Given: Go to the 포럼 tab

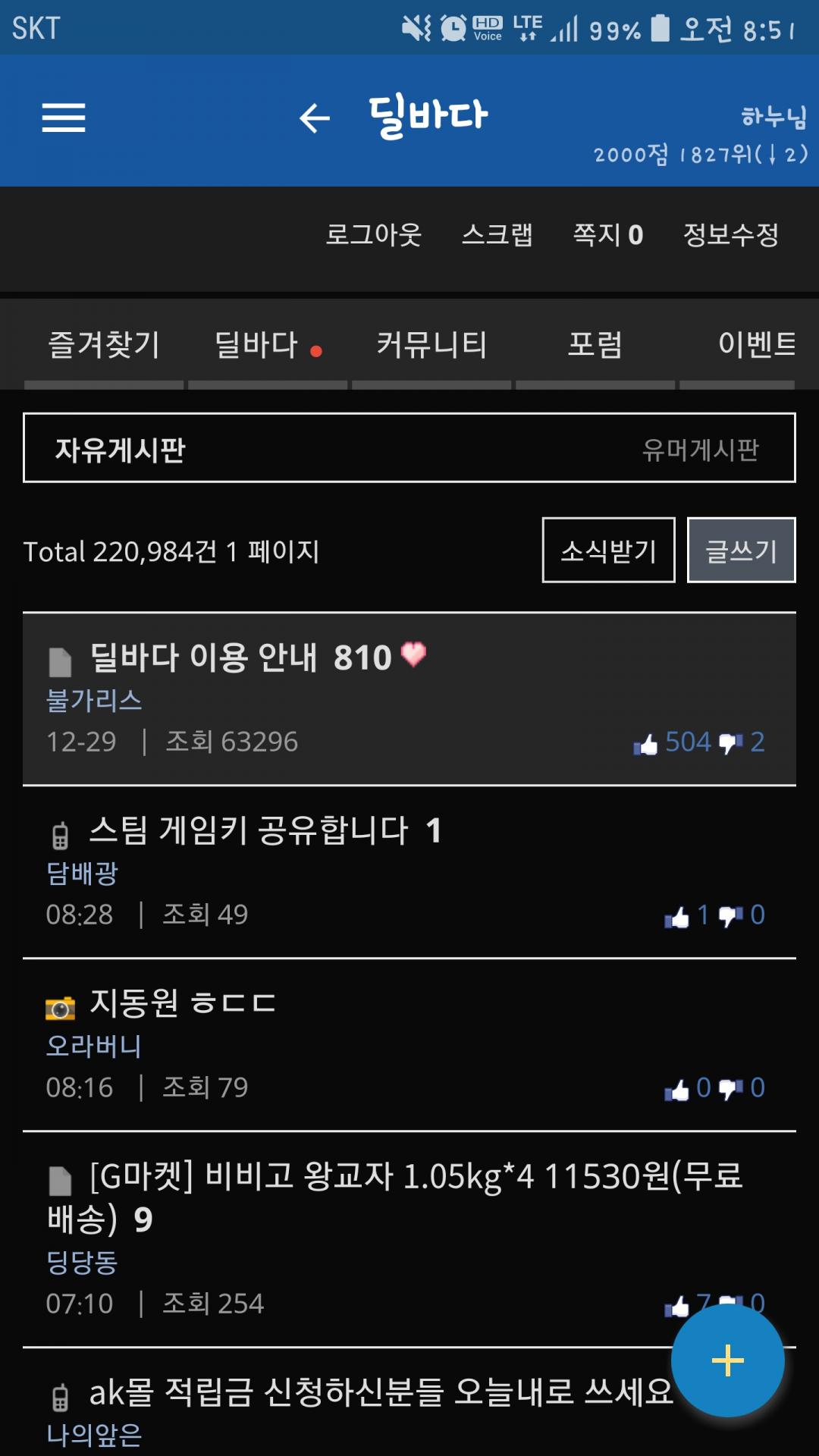Looking at the screenshot, I should click(595, 345).
